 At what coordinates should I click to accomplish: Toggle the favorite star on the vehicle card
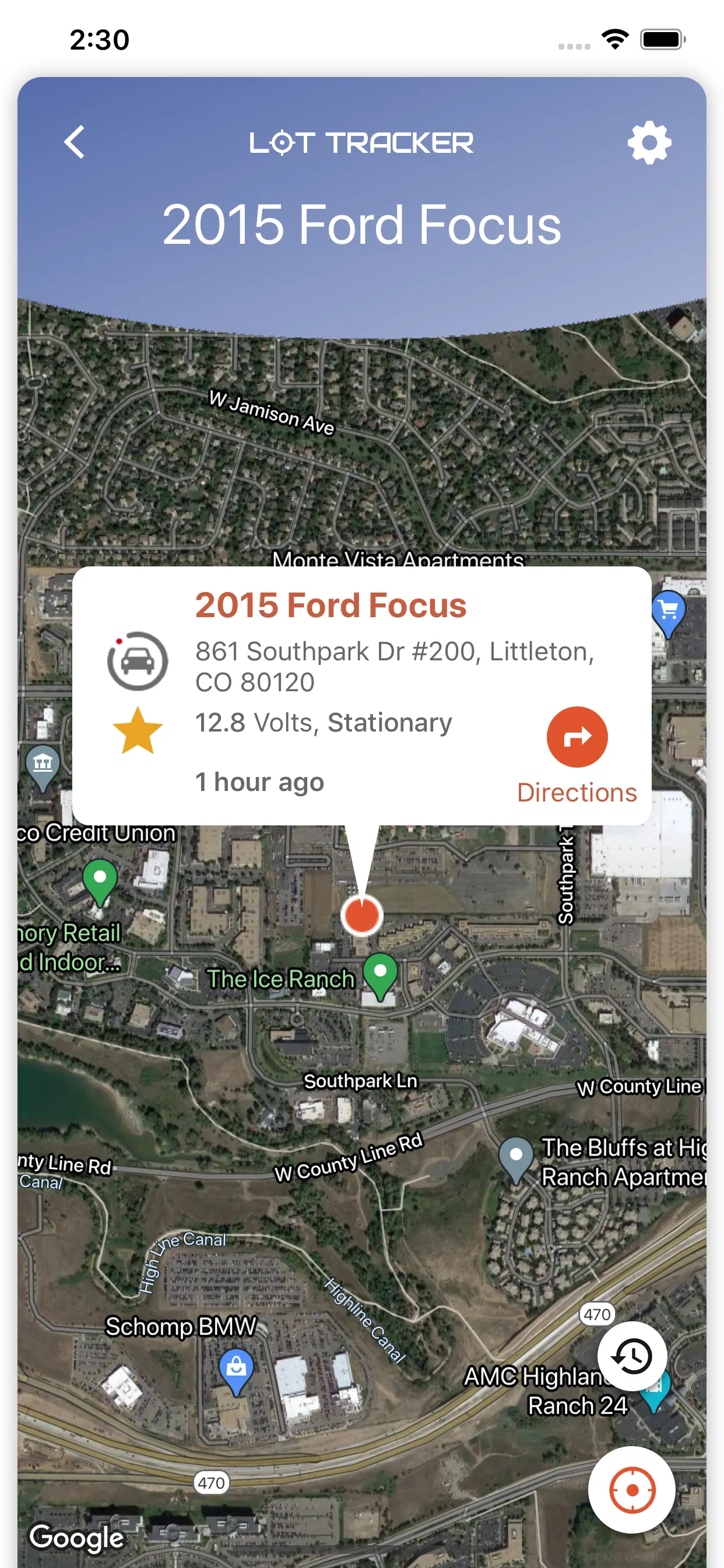pyautogui.click(x=138, y=731)
